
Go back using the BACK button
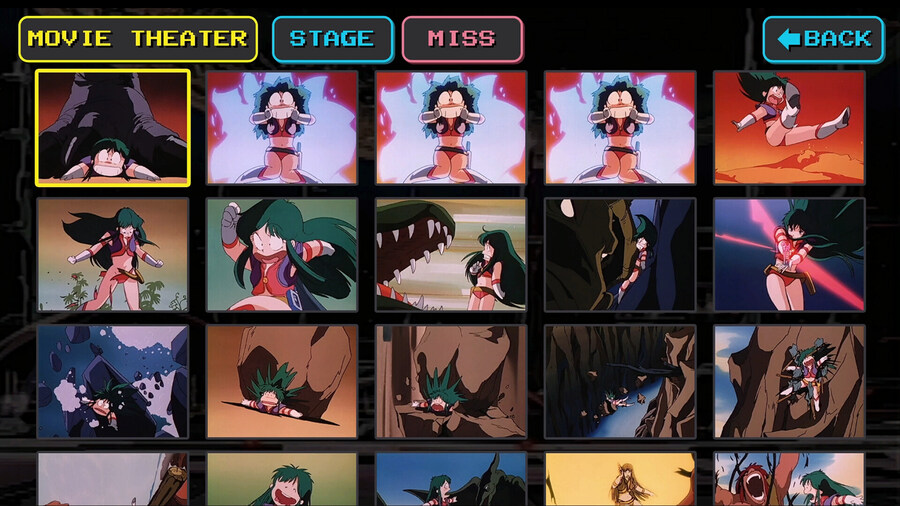[823, 39]
